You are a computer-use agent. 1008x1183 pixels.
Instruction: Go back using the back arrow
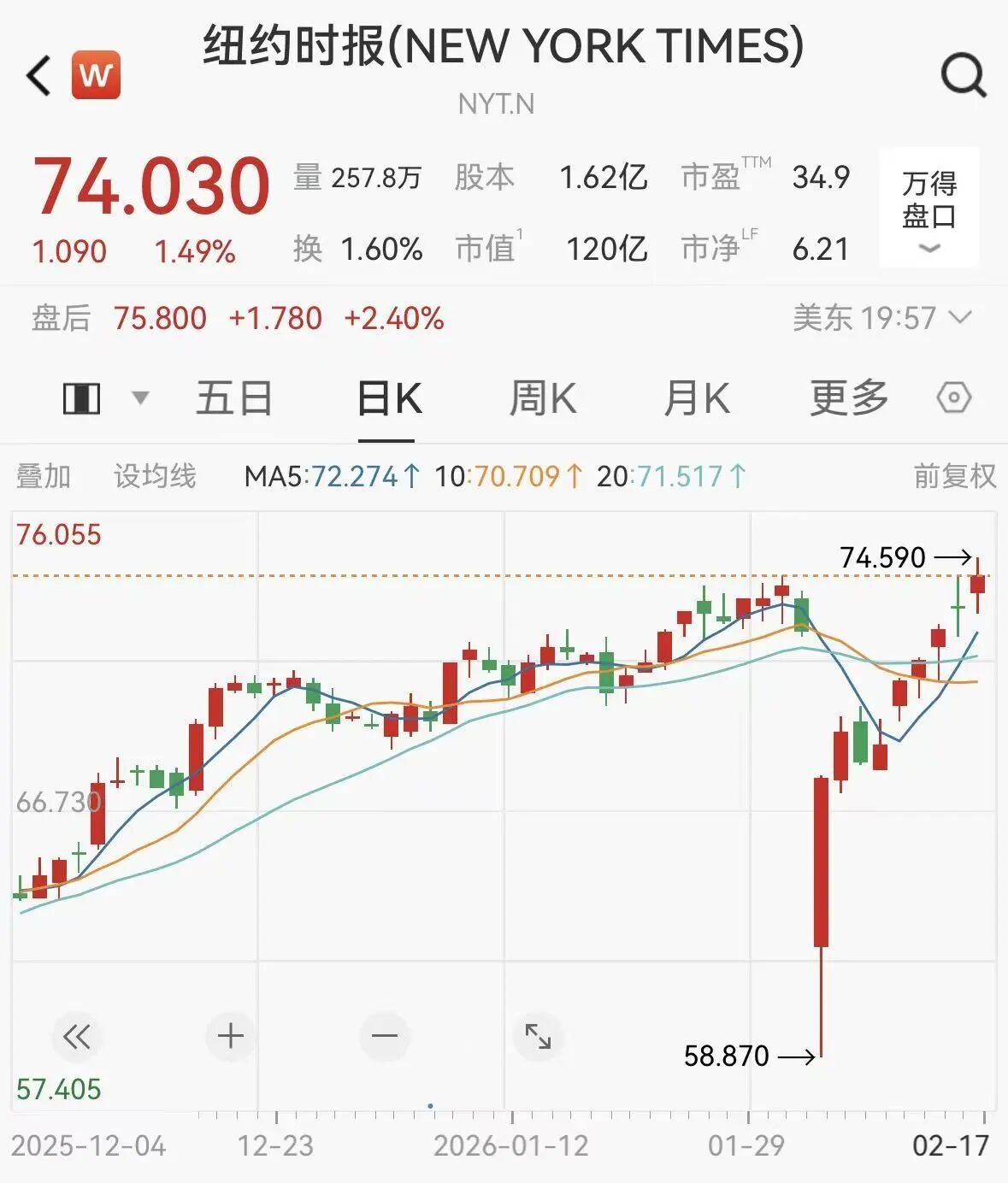(x=38, y=75)
